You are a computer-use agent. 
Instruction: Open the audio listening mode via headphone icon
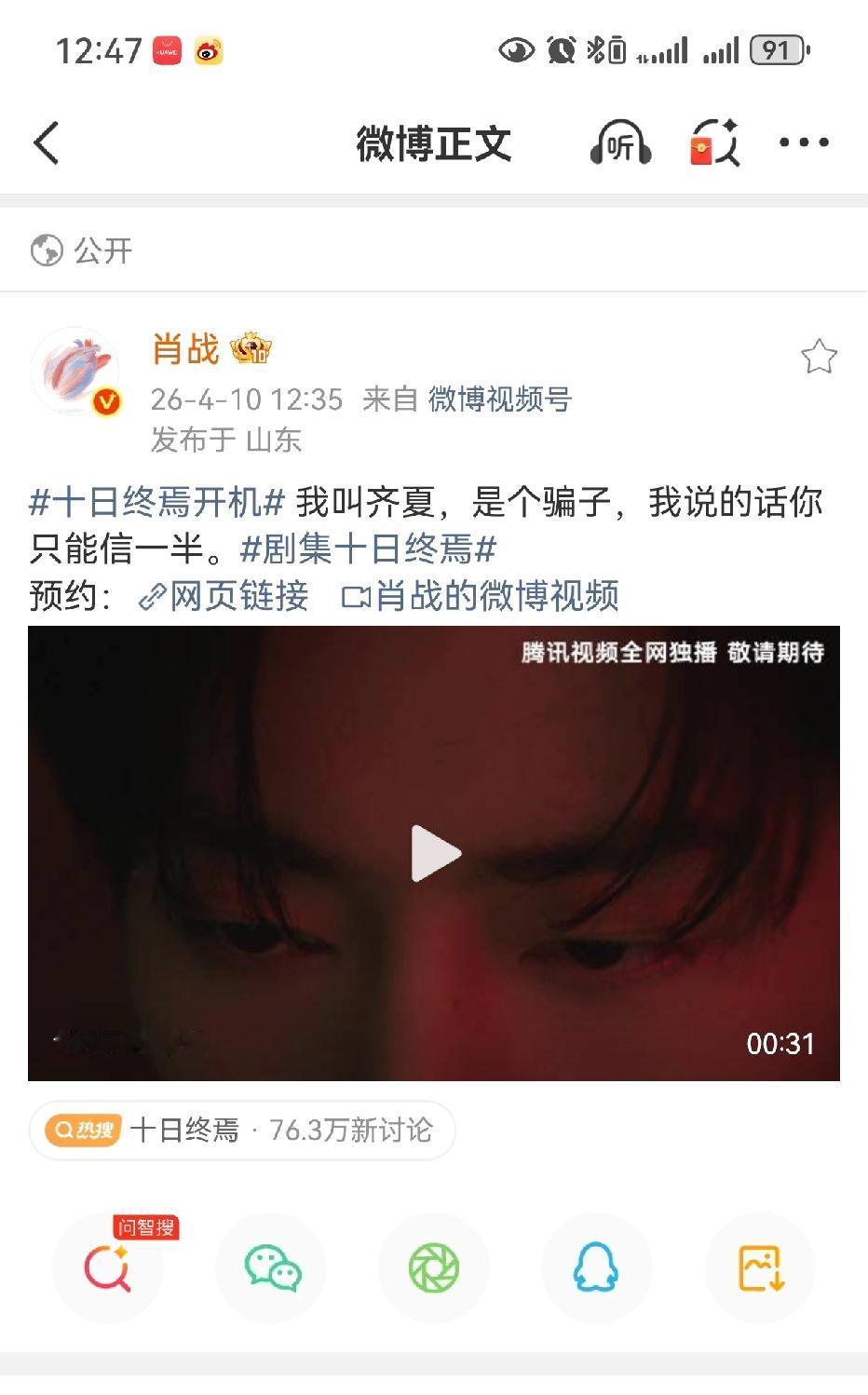tap(619, 144)
